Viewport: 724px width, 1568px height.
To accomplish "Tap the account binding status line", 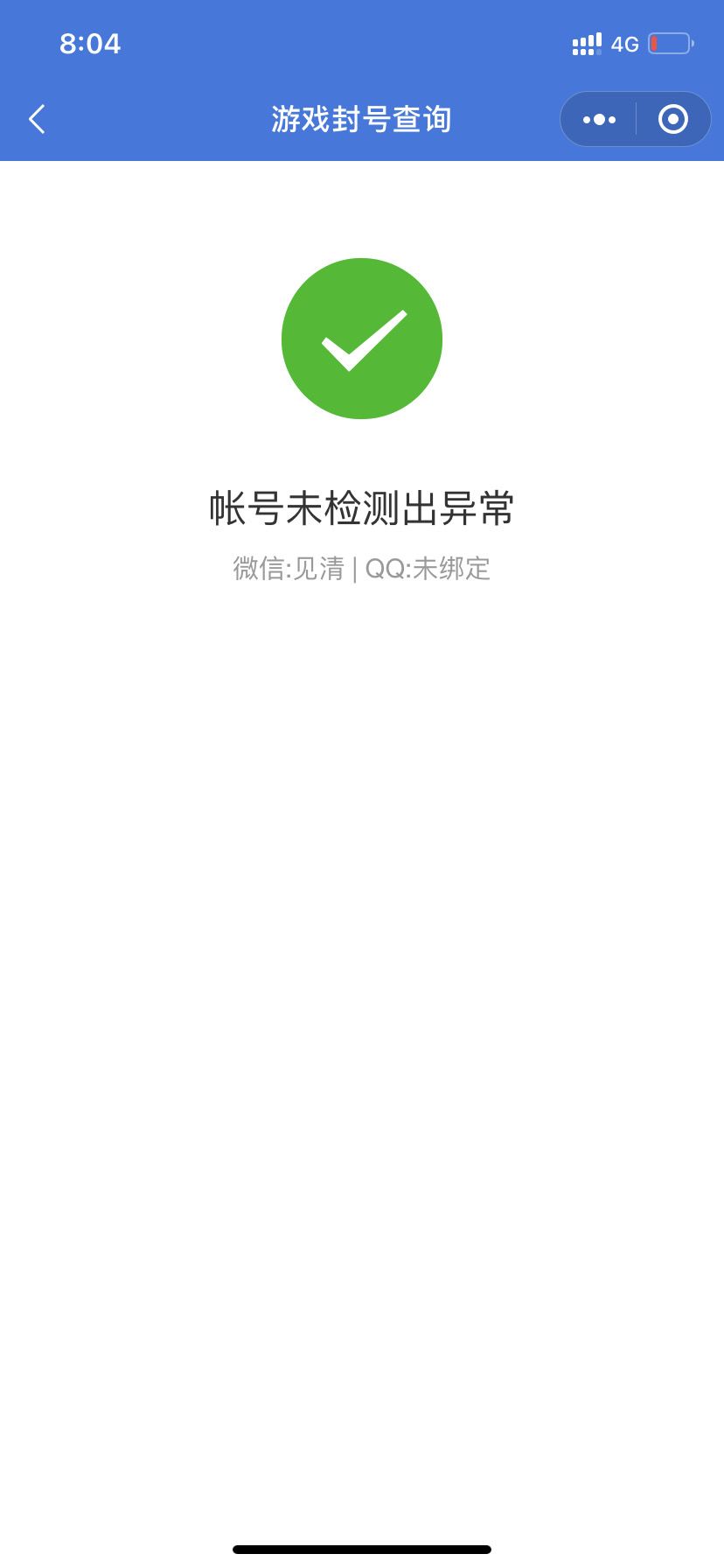I will click(362, 570).
